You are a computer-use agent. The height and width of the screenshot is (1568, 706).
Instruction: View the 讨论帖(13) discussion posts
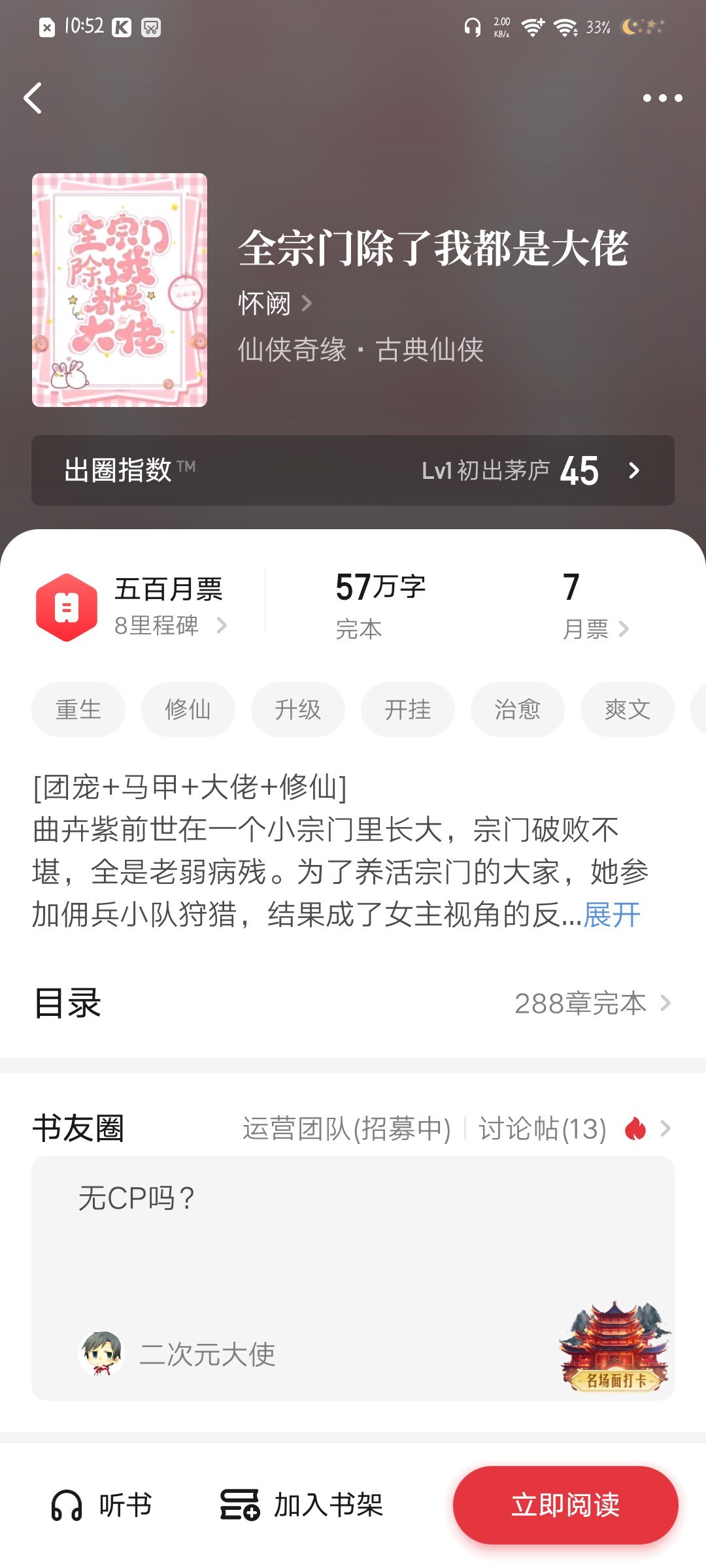(x=543, y=1128)
